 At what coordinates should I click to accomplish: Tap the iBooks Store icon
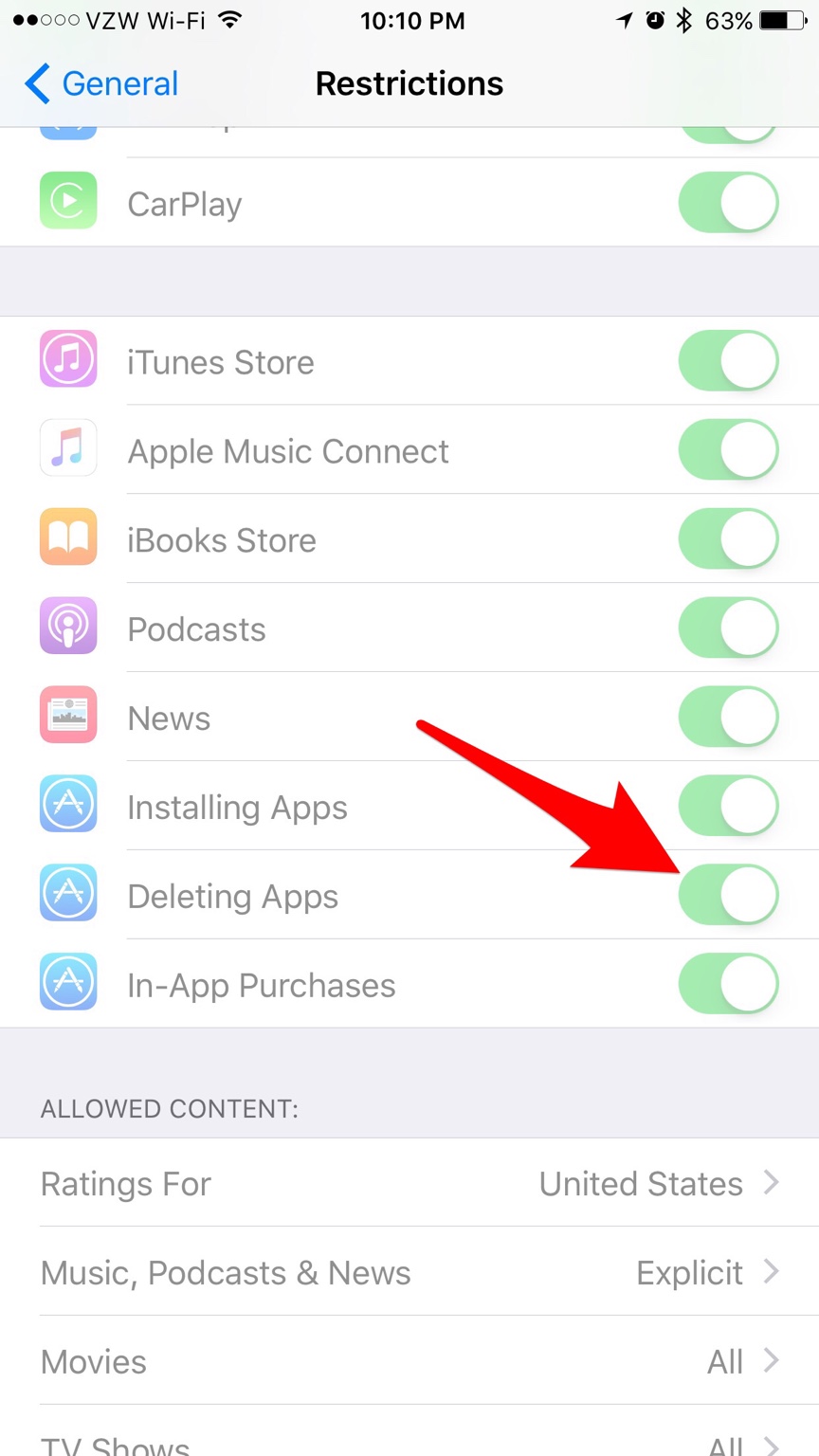pos(67,537)
